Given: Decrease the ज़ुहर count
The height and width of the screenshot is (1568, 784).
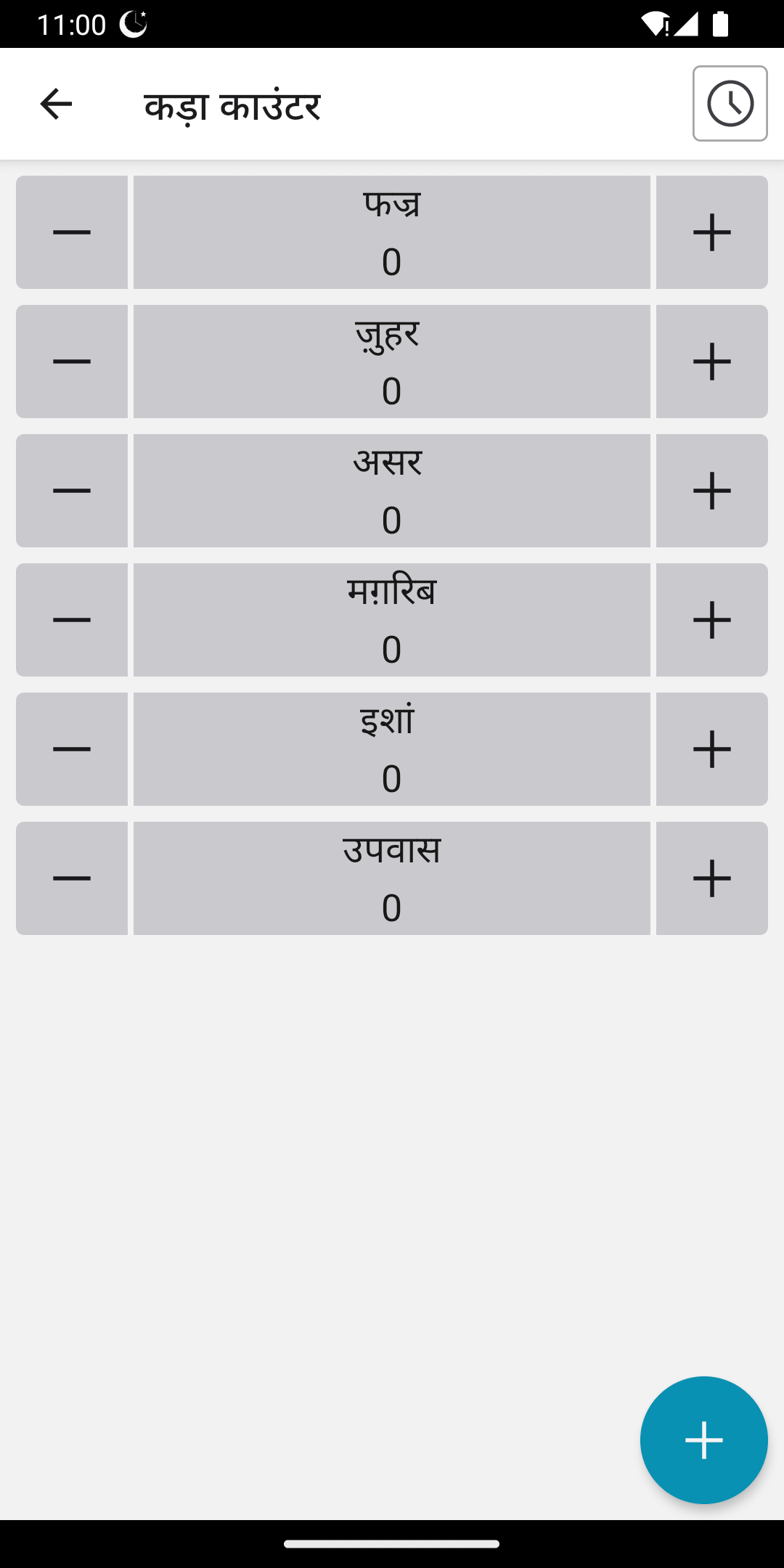Looking at the screenshot, I should [x=72, y=362].
